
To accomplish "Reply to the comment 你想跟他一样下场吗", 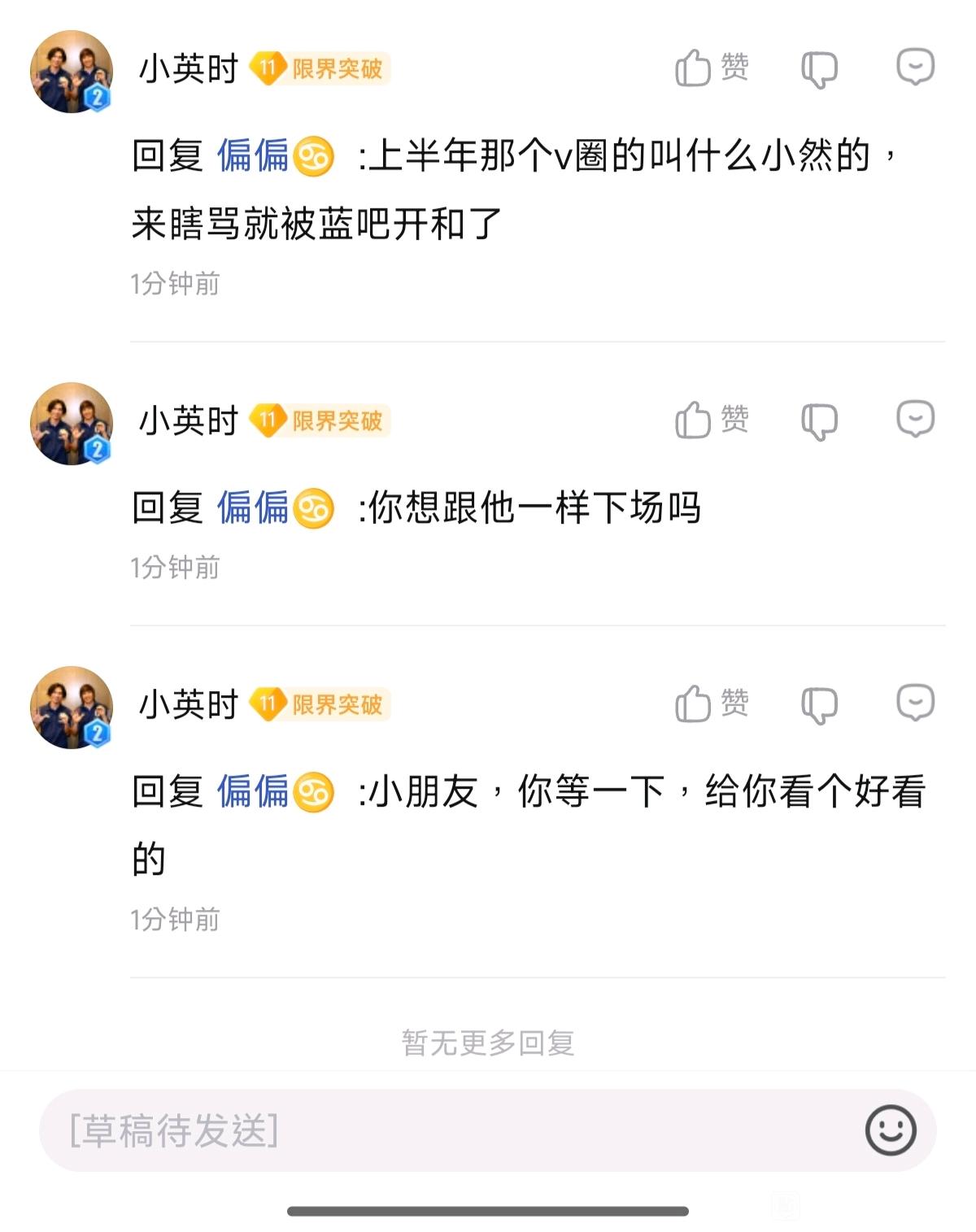I will coord(915,419).
